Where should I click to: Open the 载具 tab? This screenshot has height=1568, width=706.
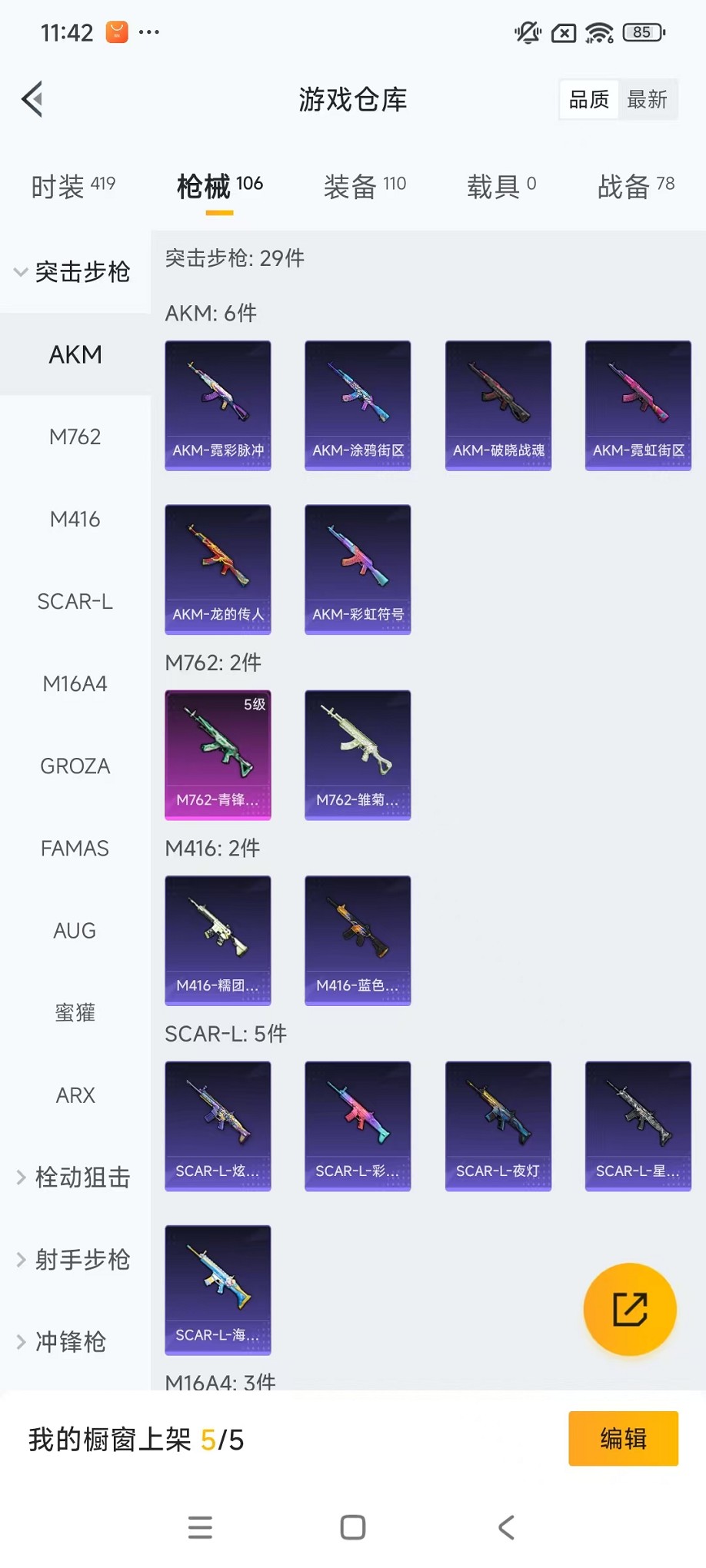coord(501,185)
